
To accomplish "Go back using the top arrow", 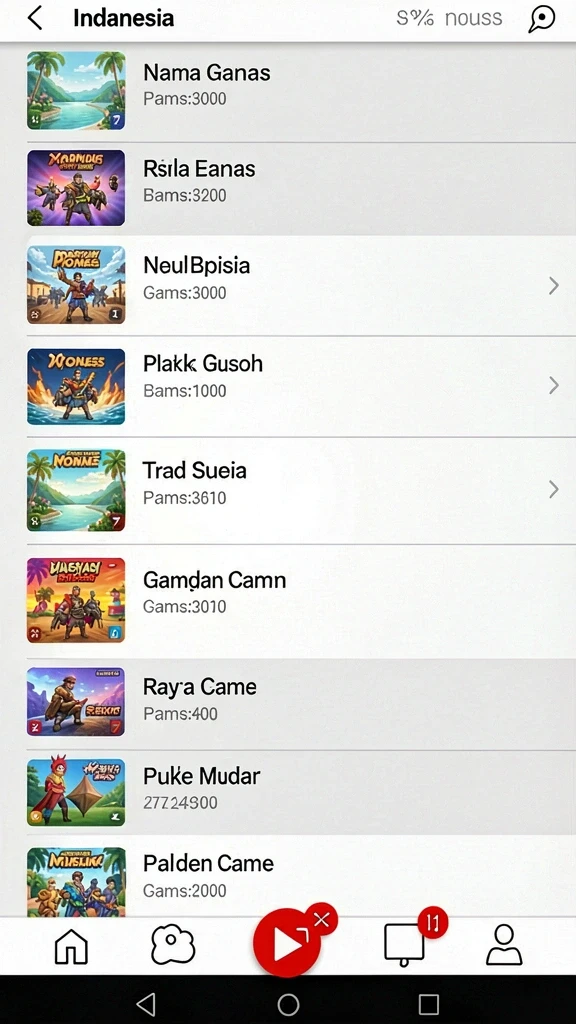I will click(x=35, y=18).
